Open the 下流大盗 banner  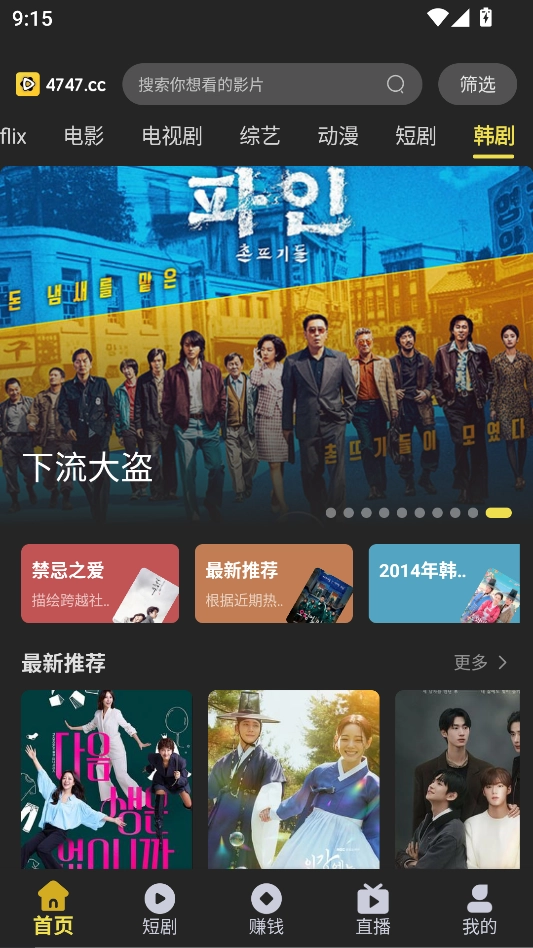coord(266,345)
